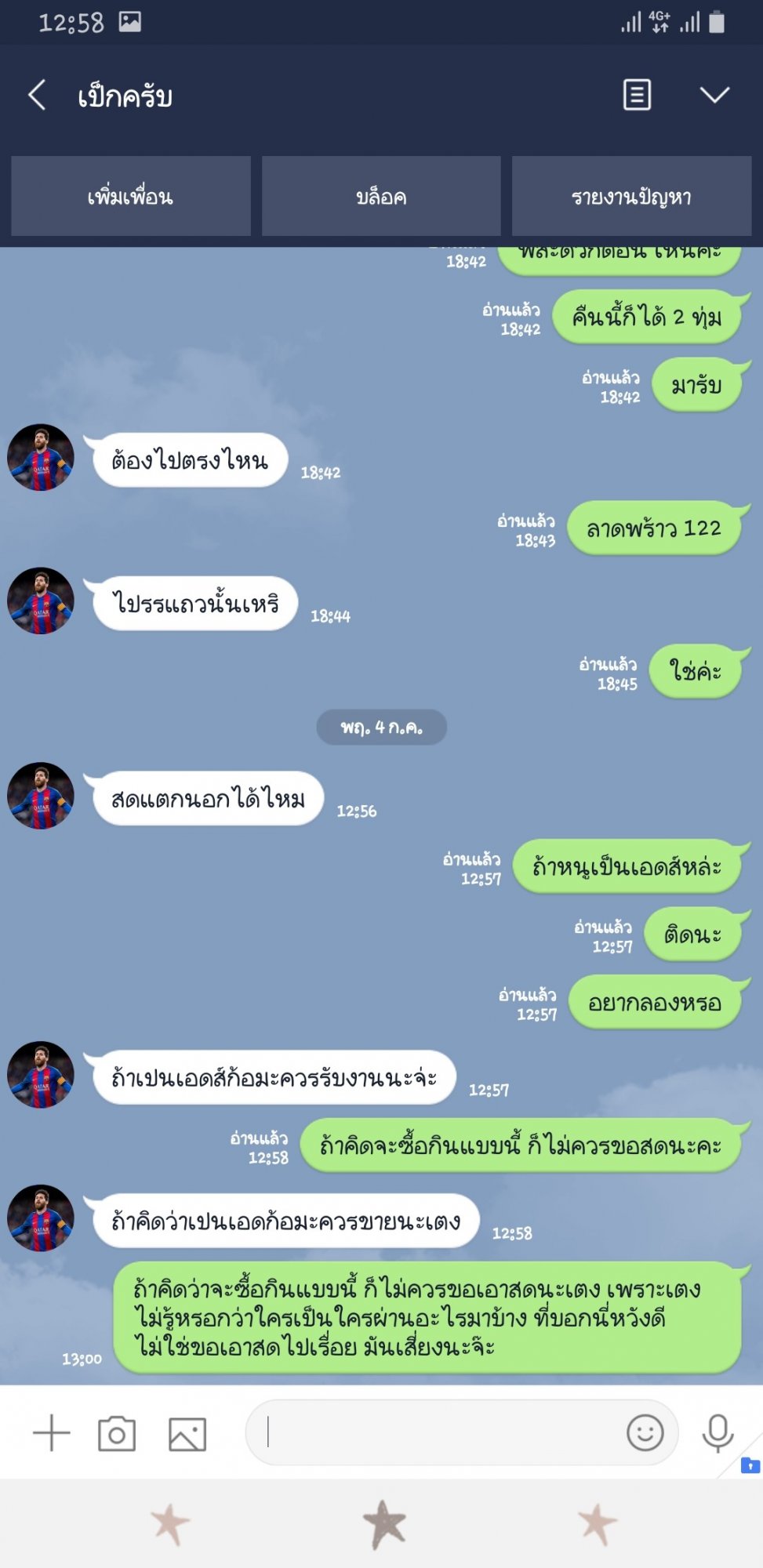This screenshot has height=1568, width=763.
Task: Open the emoji sticker picker
Action: pyautogui.click(x=645, y=1432)
